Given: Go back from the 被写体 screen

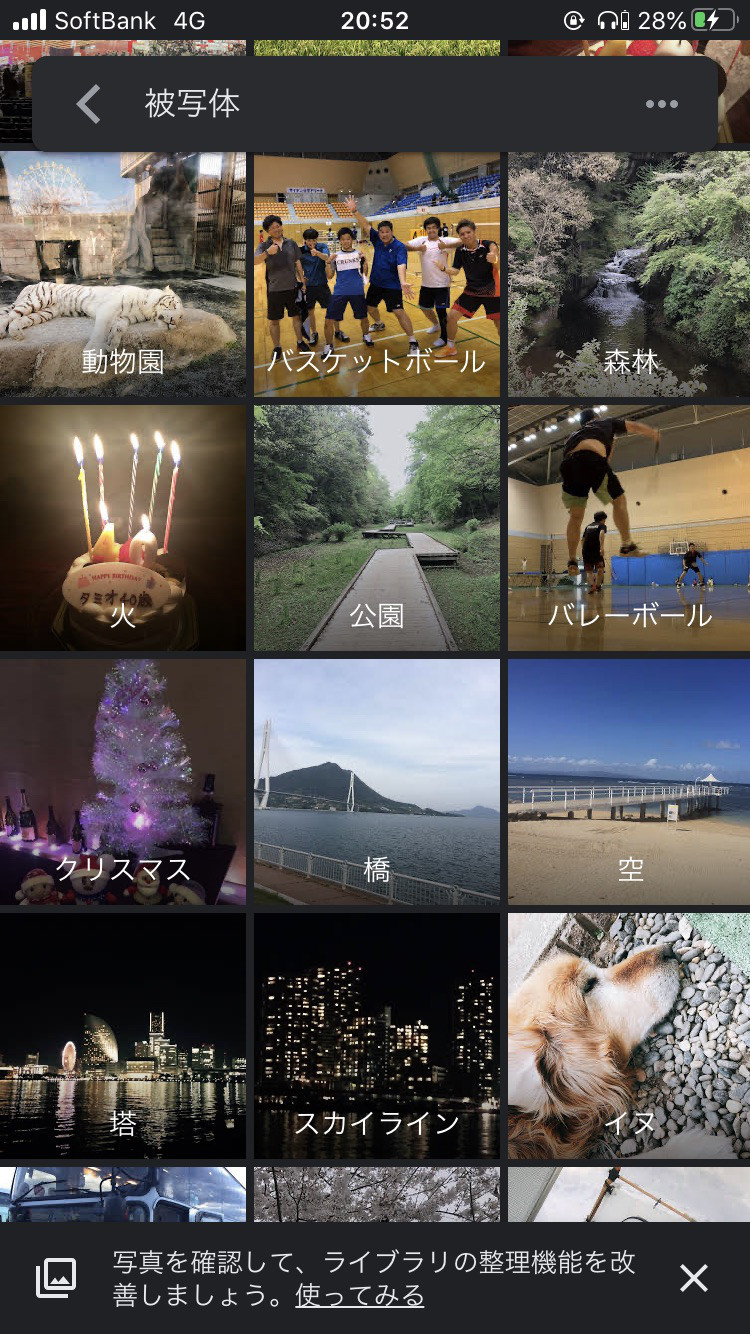Looking at the screenshot, I should pyautogui.click(x=89, y=104).
